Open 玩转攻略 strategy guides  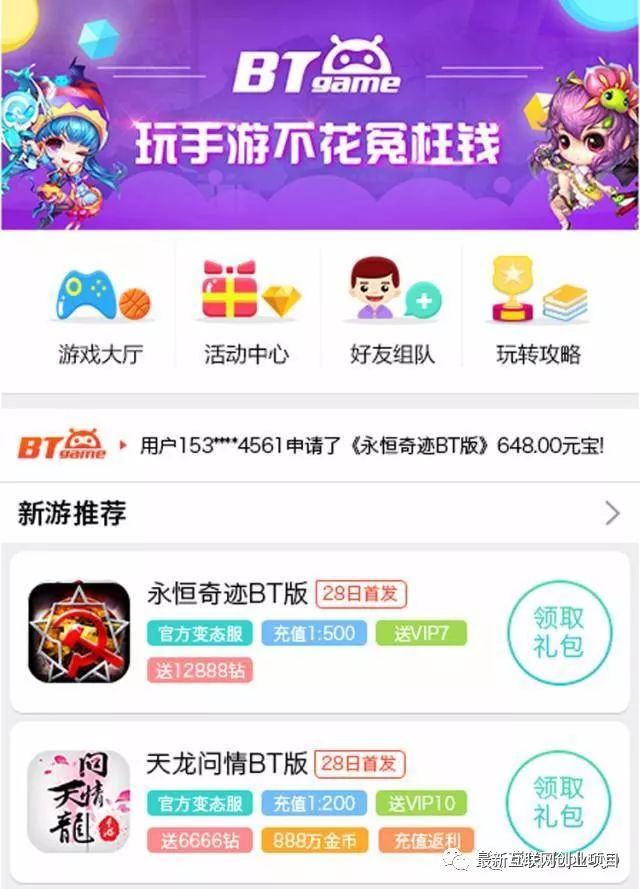538,311
